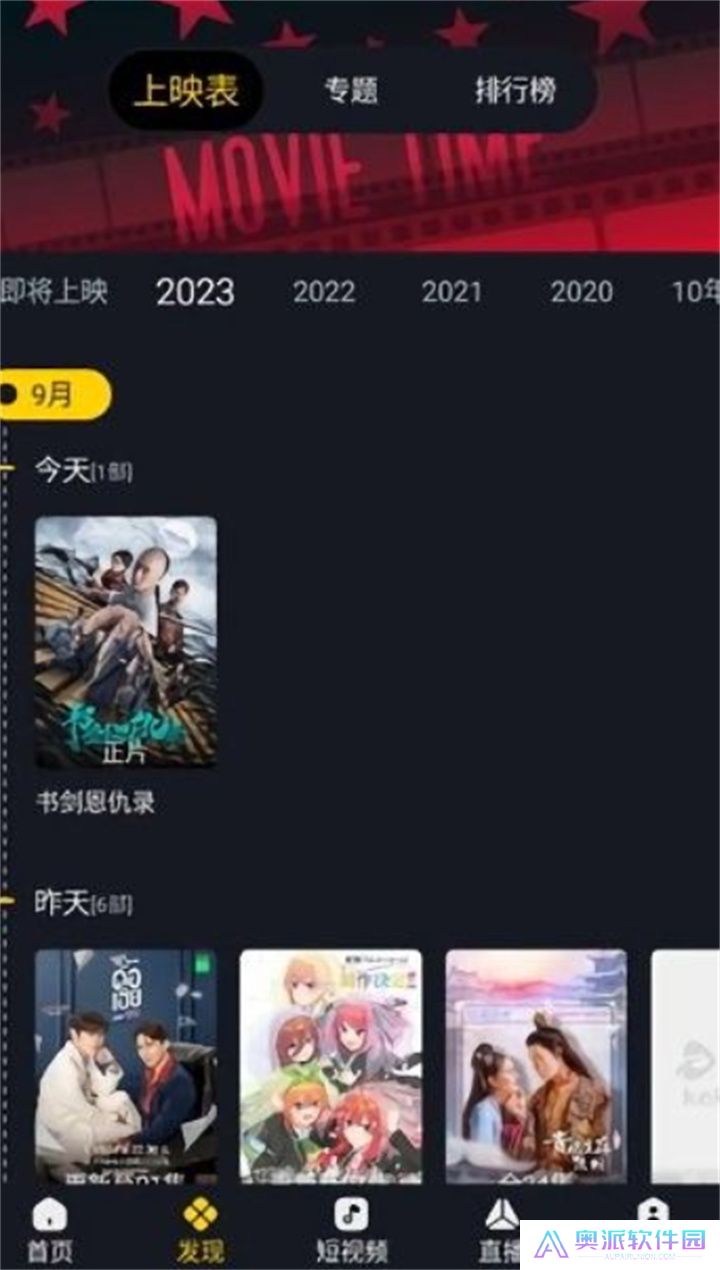The image size is (720, 1270).
Task: Keep the 上映表 tab selected
Action: point(185,89)
